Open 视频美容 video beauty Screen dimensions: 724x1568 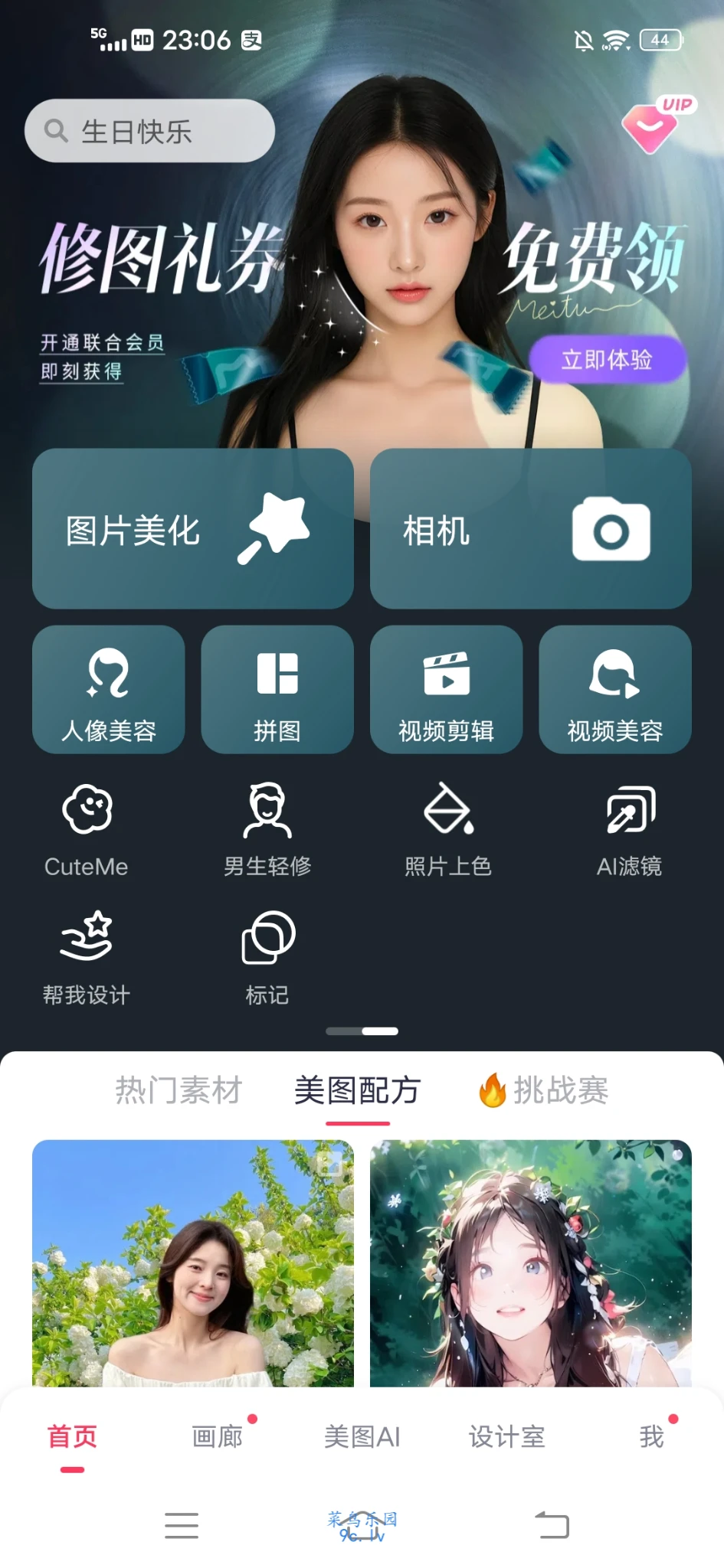point(614,689)
